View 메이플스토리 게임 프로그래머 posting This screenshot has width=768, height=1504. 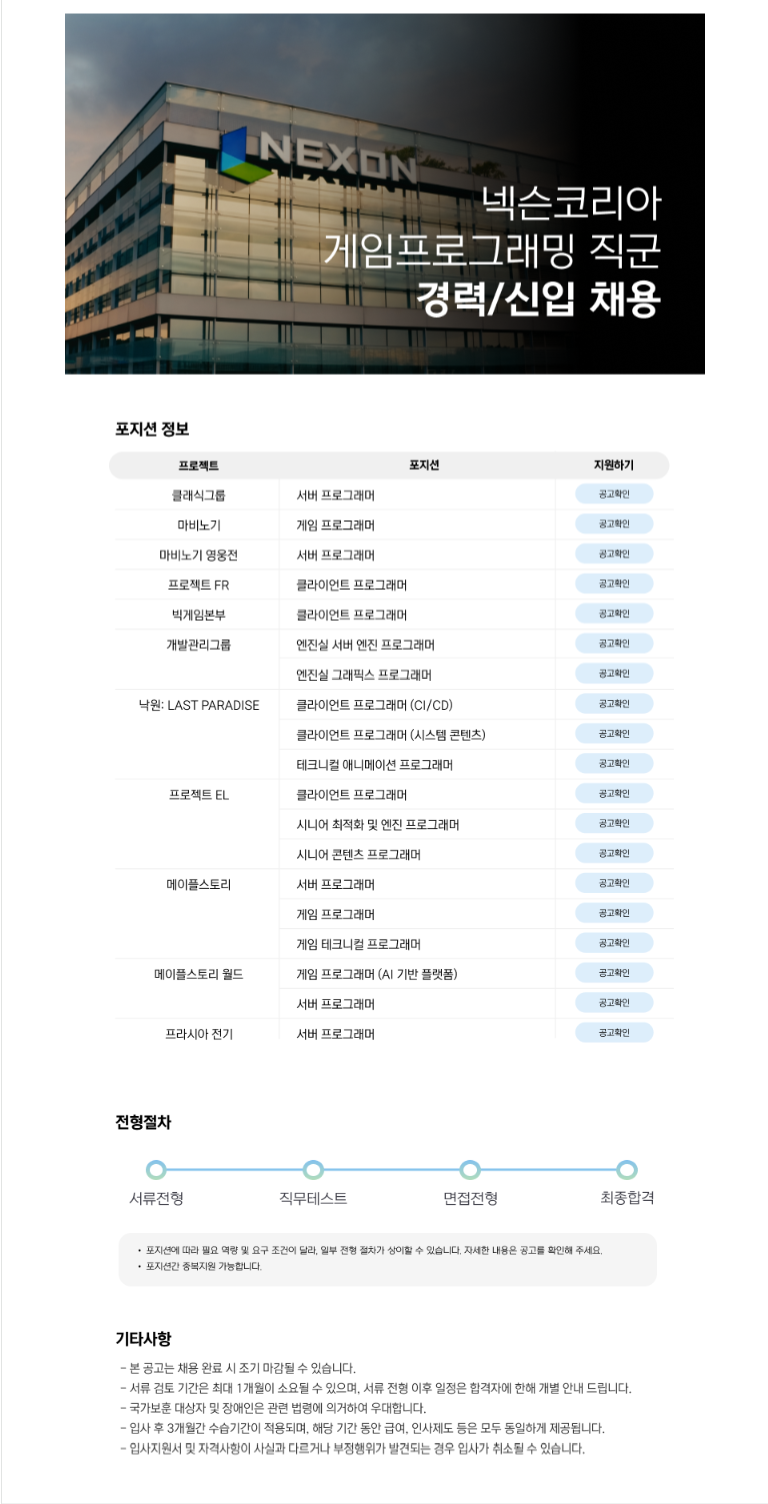tap(614, 913)
